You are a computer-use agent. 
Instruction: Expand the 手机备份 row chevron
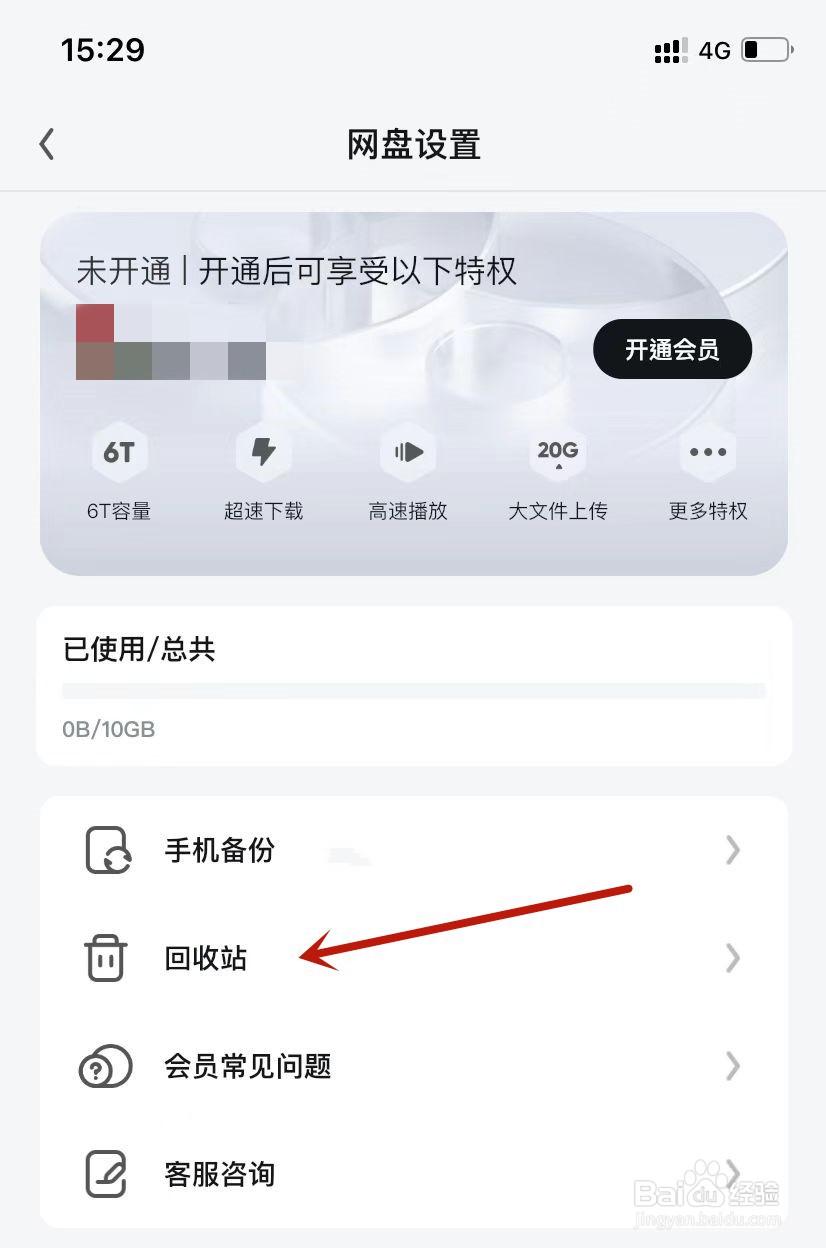(x=733, y=851)
